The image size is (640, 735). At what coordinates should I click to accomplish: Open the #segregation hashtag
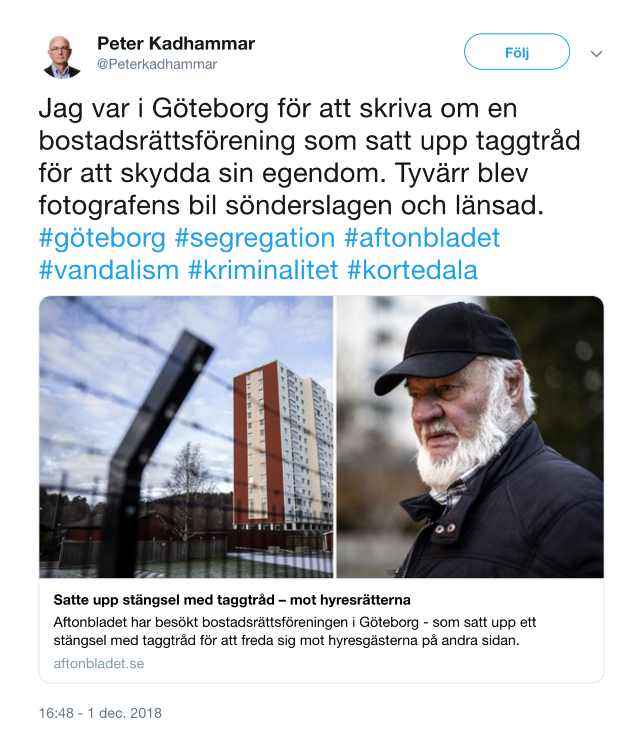coord(254,238)
